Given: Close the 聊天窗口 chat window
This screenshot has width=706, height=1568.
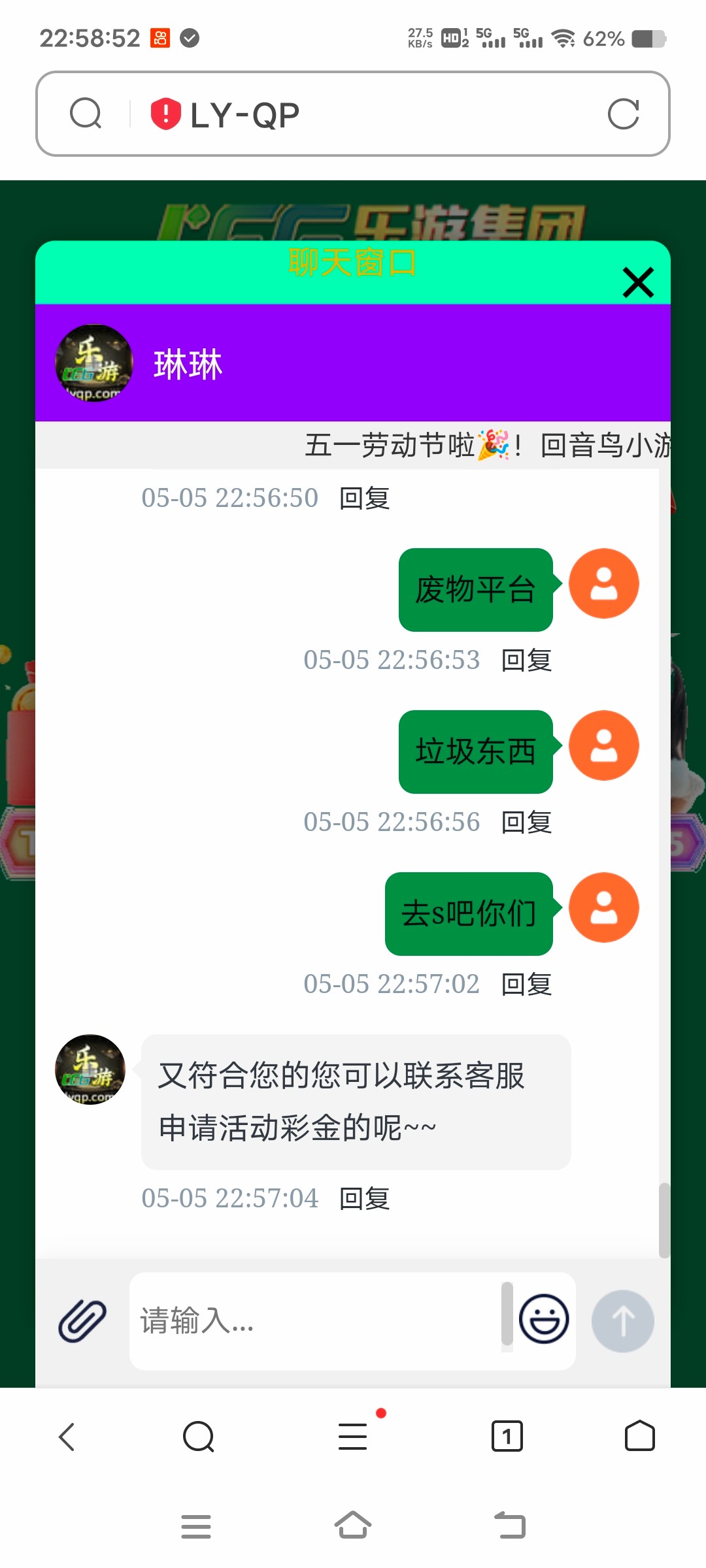Looking at the screenshot, I should tap(638, 283).
